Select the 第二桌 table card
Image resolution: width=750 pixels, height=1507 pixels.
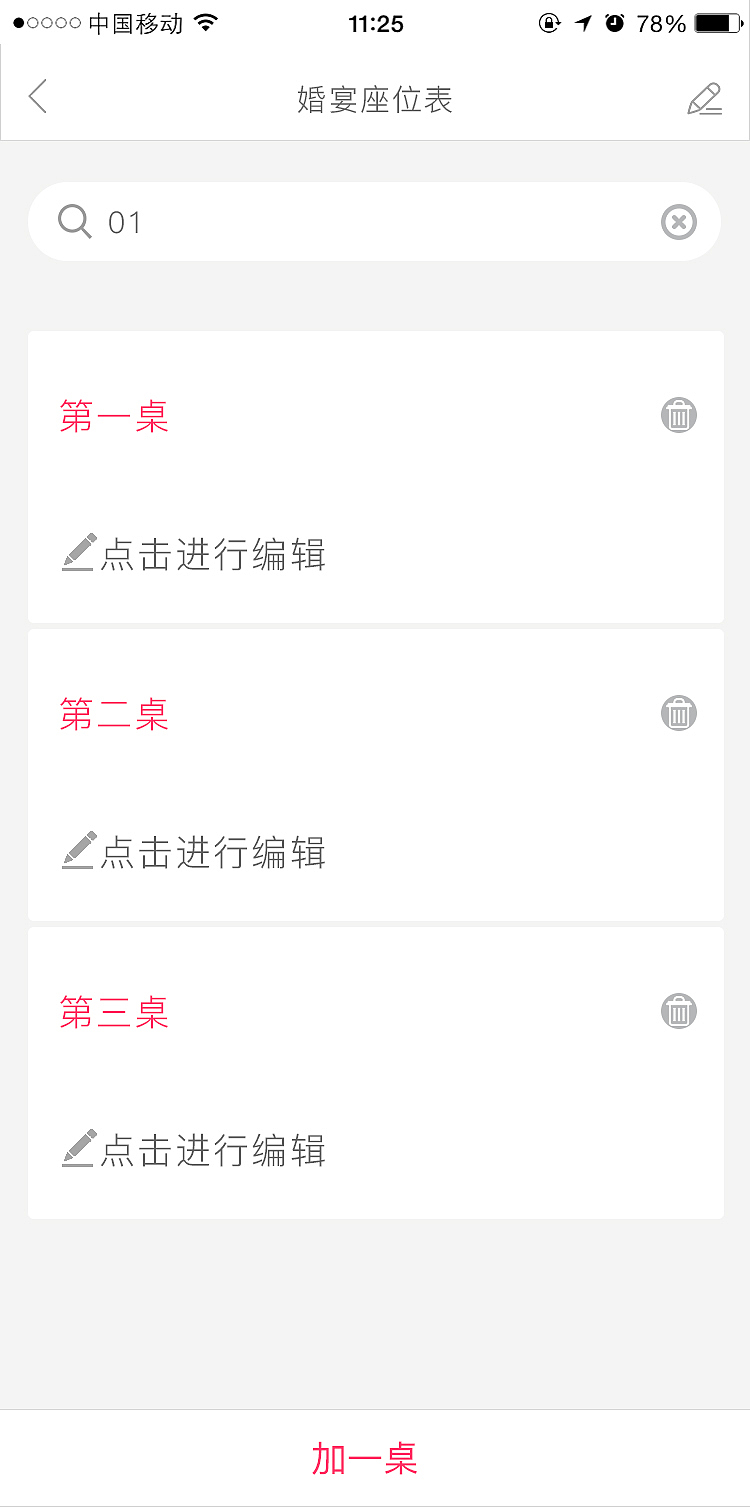point(375,773)
